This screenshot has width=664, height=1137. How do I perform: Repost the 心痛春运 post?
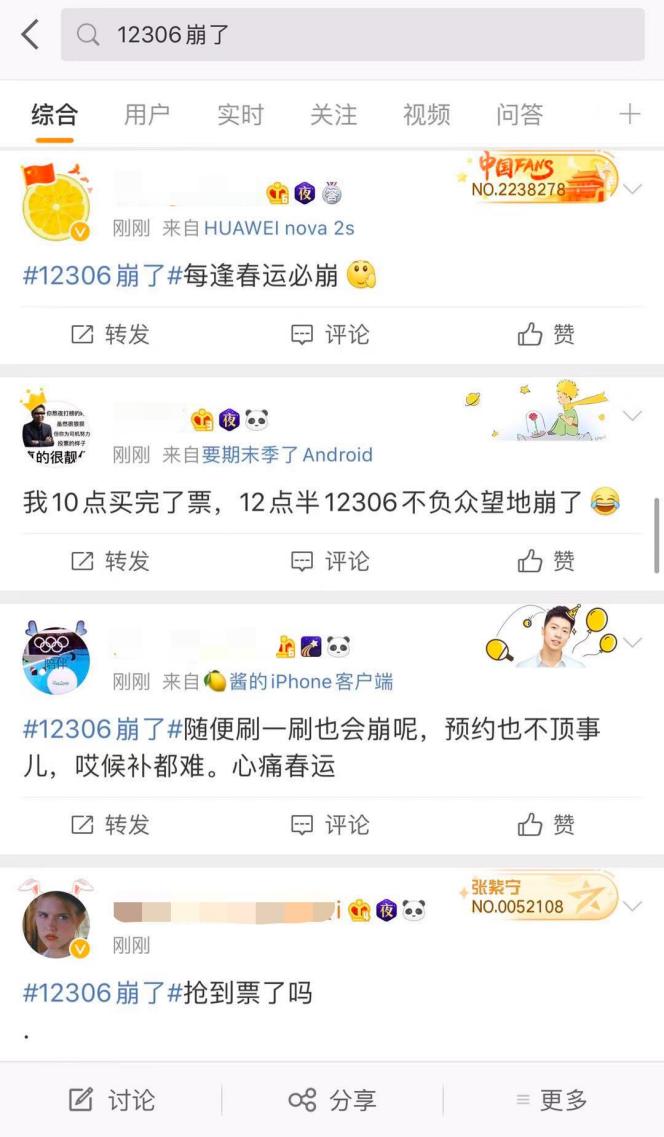pos(110,825)
